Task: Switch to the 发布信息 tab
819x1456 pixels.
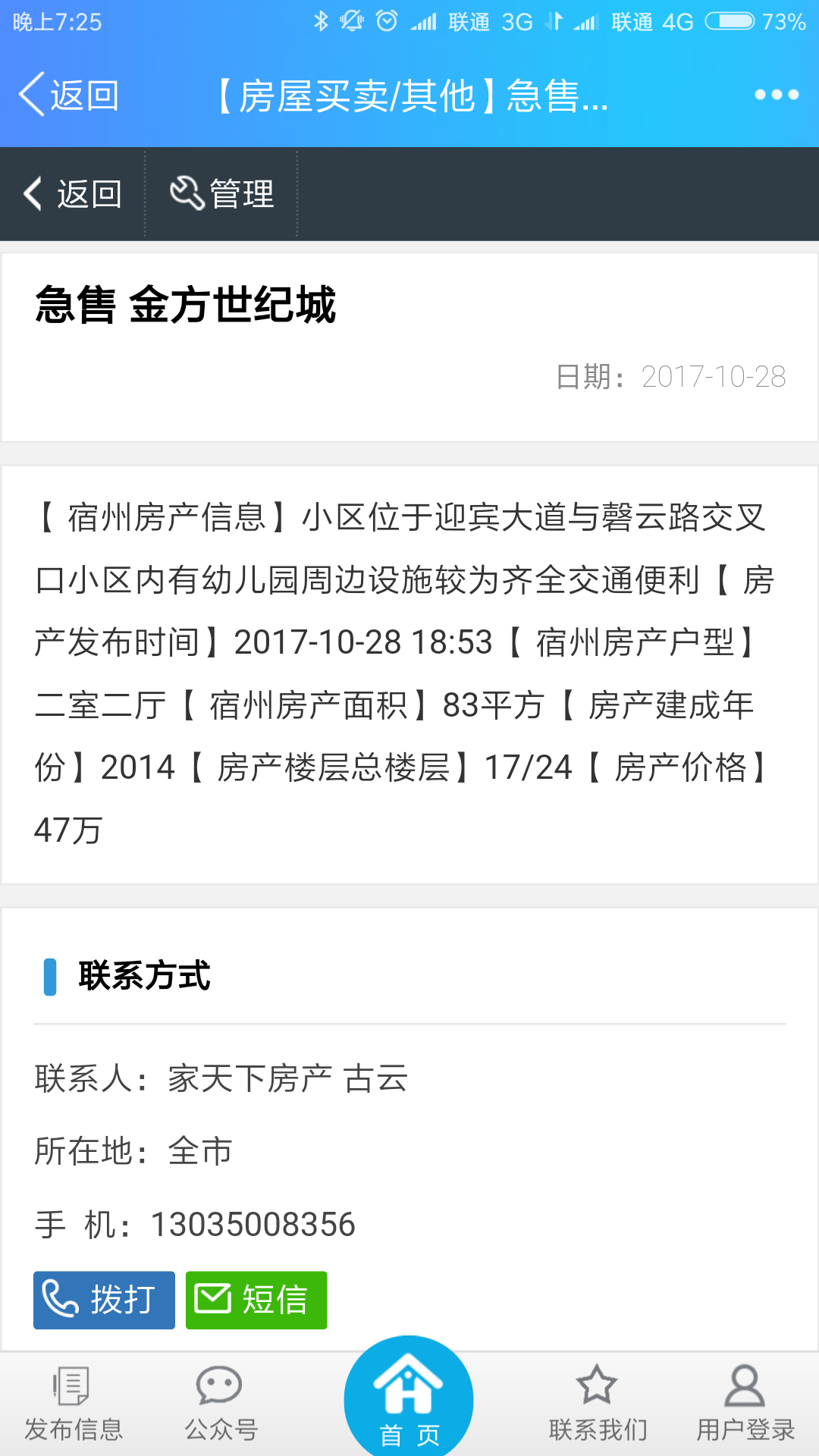Action: pos(73,1404)
